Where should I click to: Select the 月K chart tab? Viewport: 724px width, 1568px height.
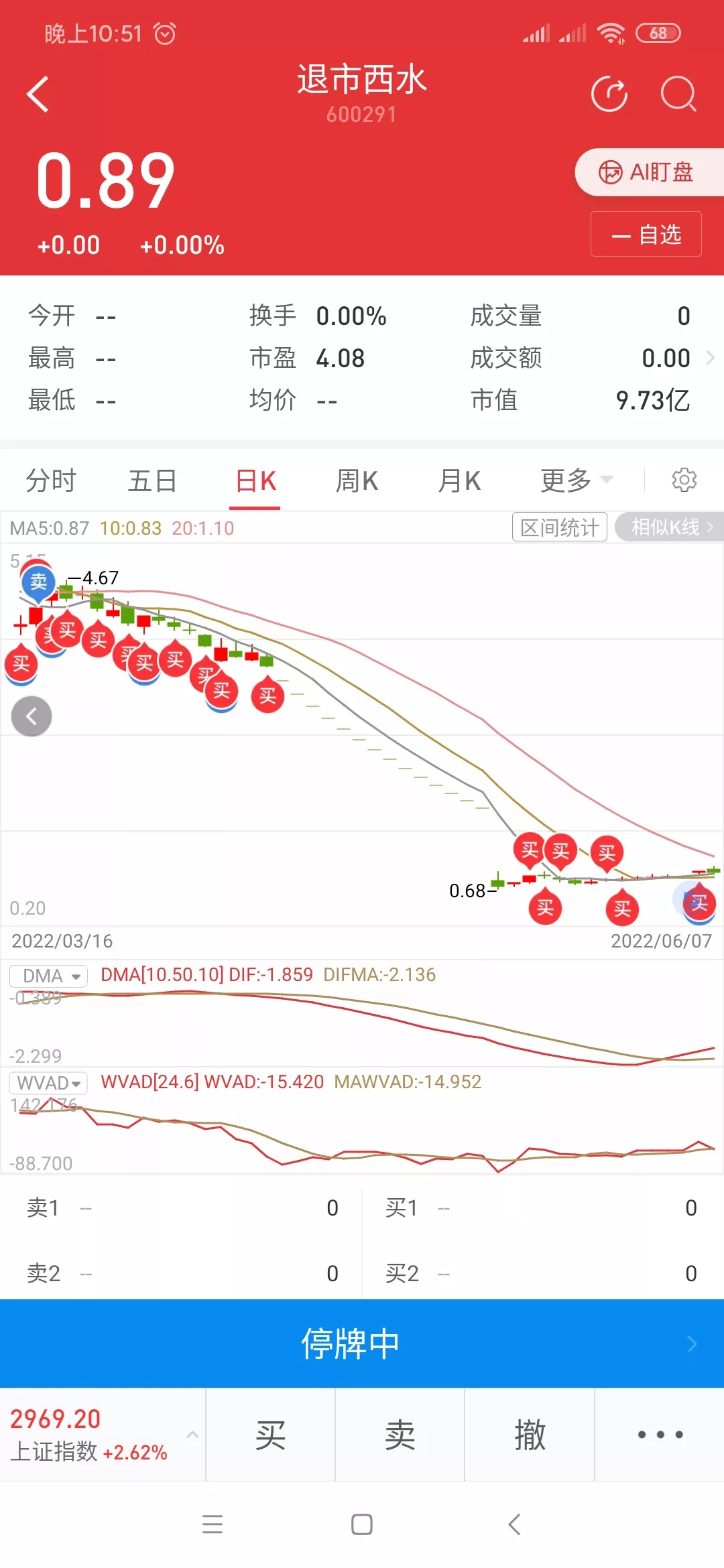point(459,480)
